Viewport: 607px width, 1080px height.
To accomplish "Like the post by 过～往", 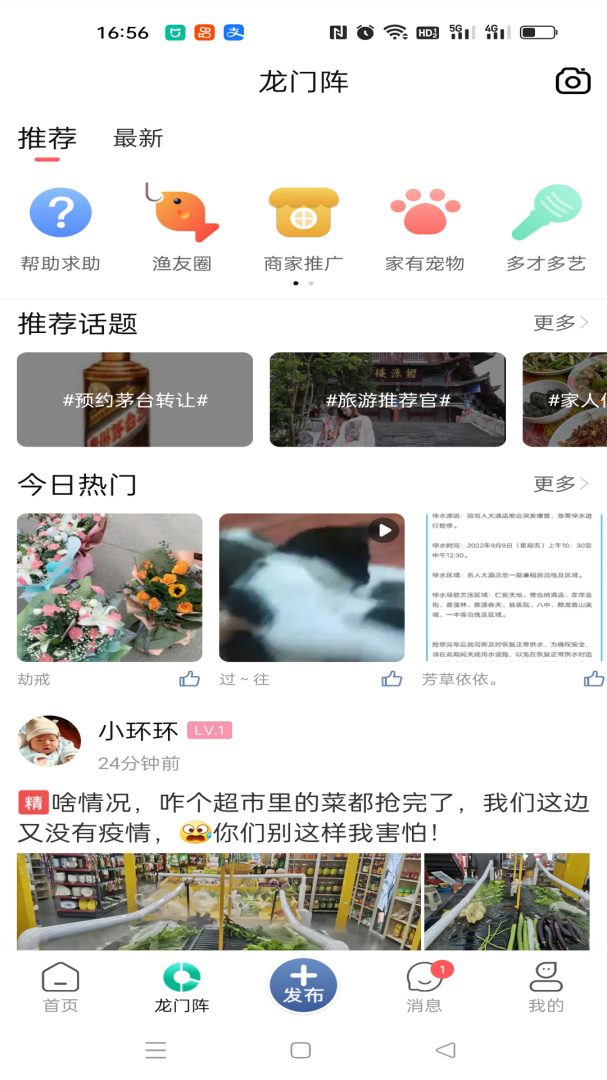I will (x=392, y=679).
